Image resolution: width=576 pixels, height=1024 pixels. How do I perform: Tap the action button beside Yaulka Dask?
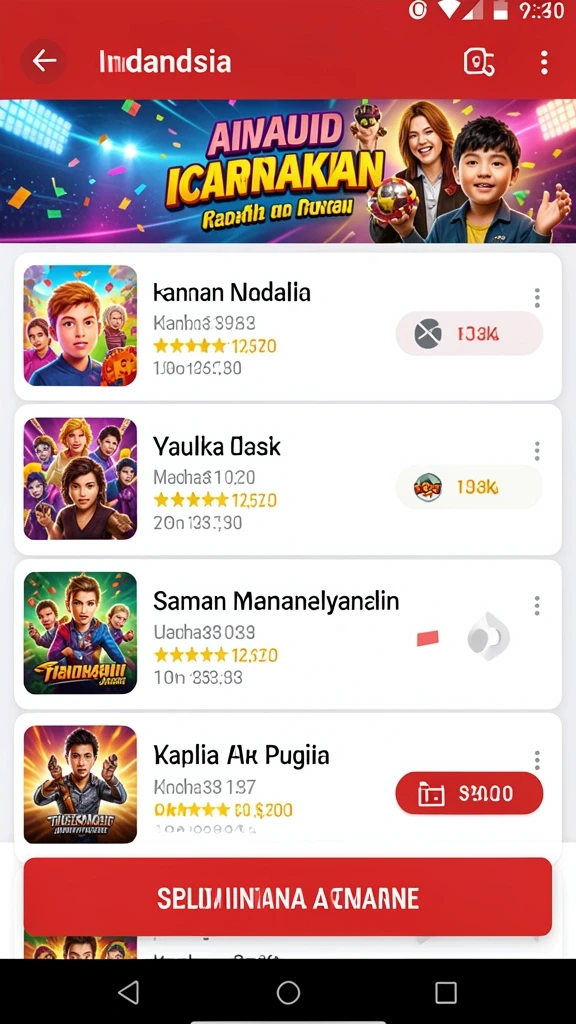[469, 487]
